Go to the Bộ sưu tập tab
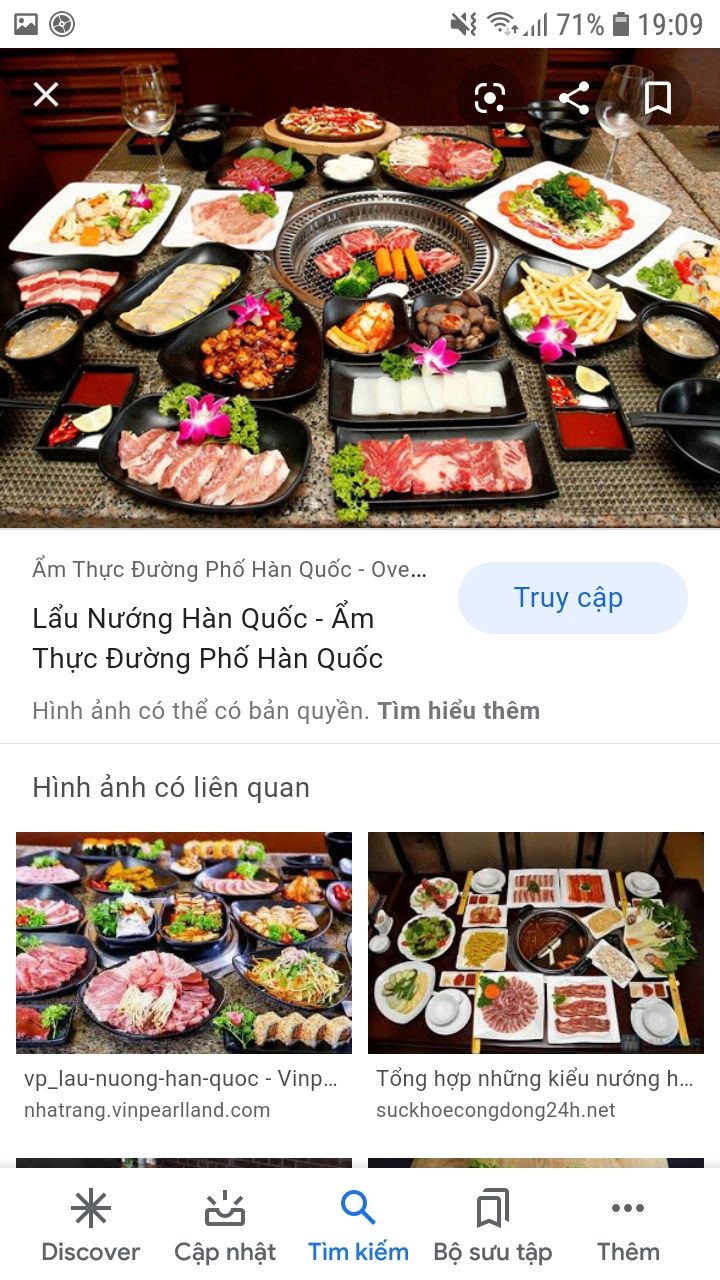This screenshot has height=1280, width=720. click(x=493, y=1226)
